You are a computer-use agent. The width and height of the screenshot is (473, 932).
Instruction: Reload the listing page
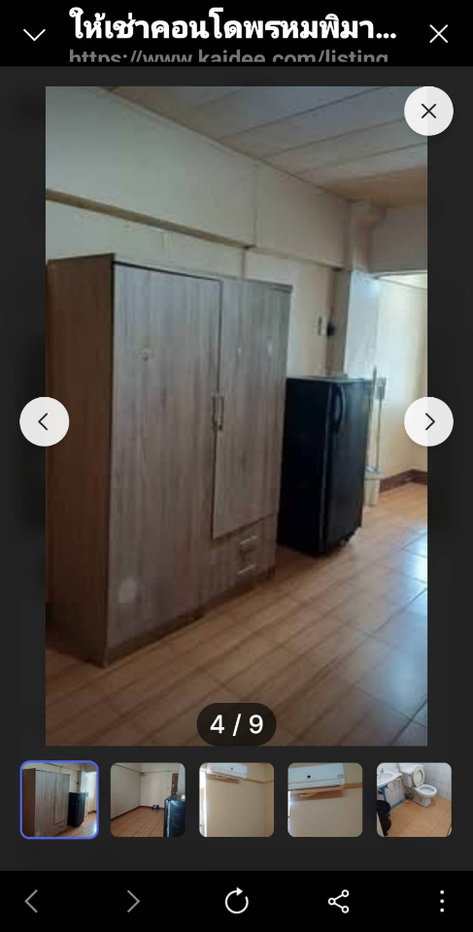236,901
